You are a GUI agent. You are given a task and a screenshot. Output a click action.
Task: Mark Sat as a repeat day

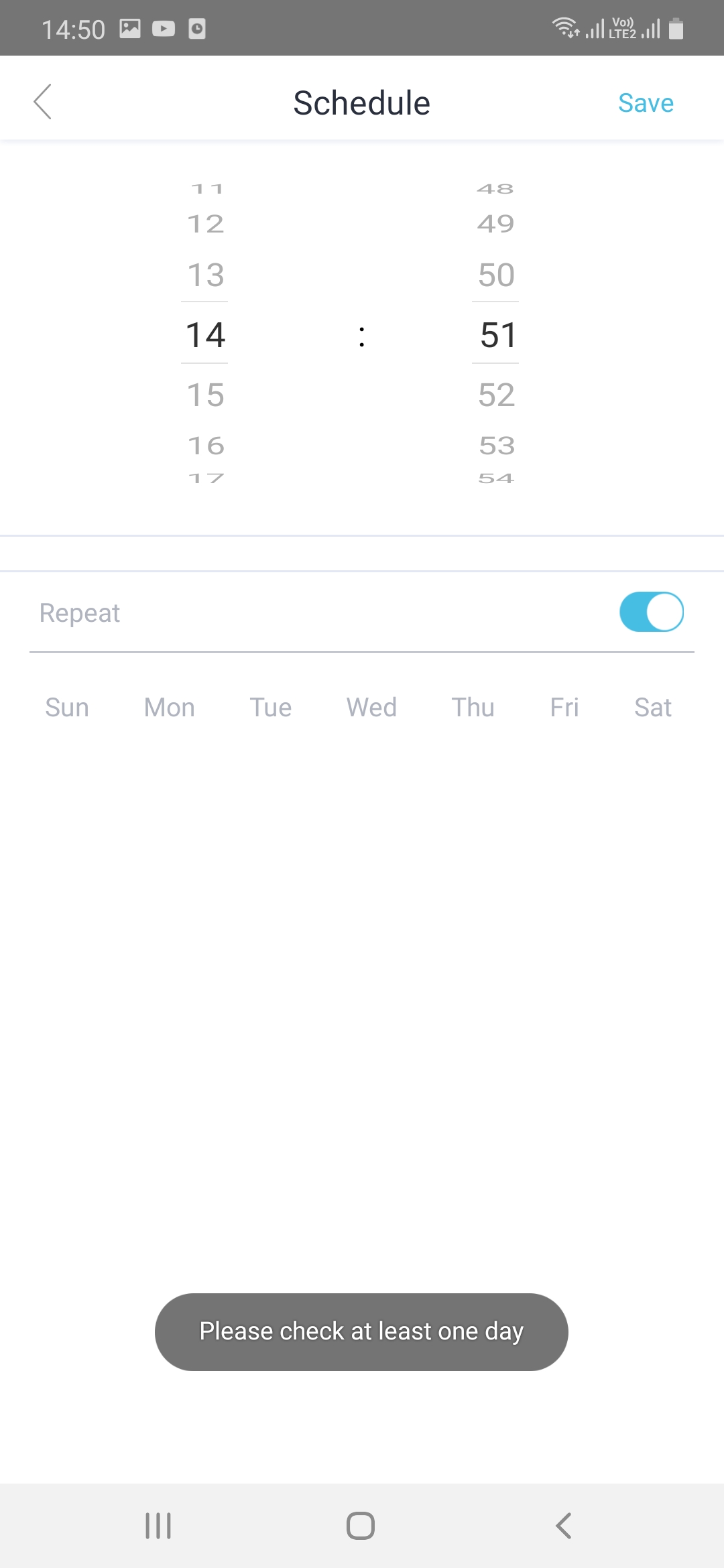(653, 708)
